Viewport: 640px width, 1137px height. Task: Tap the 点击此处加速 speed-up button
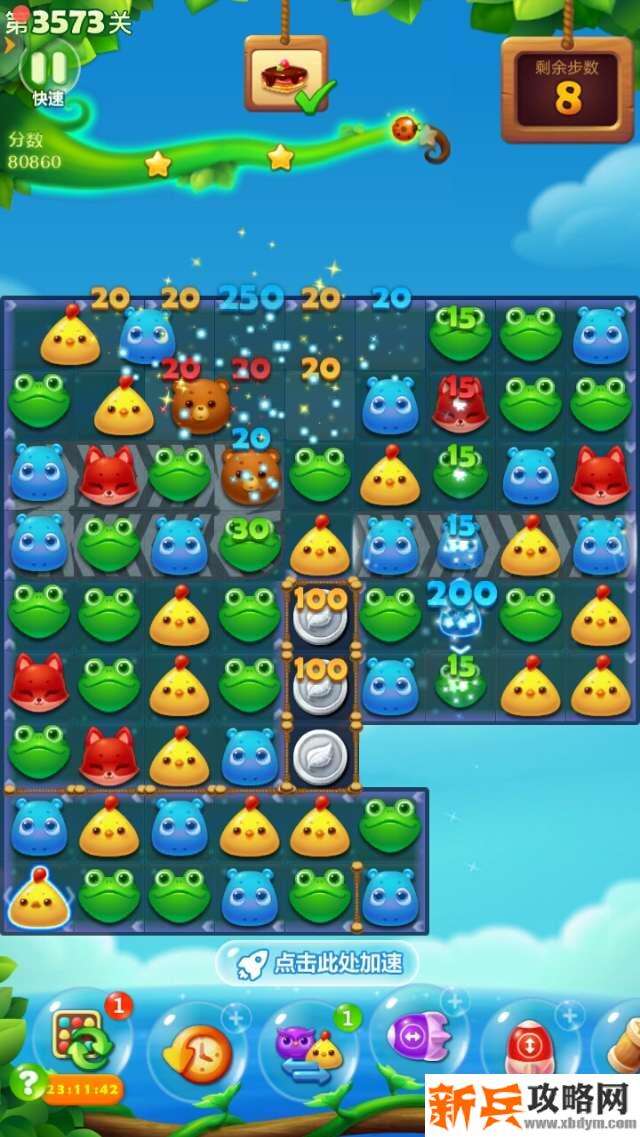[317, 964]
